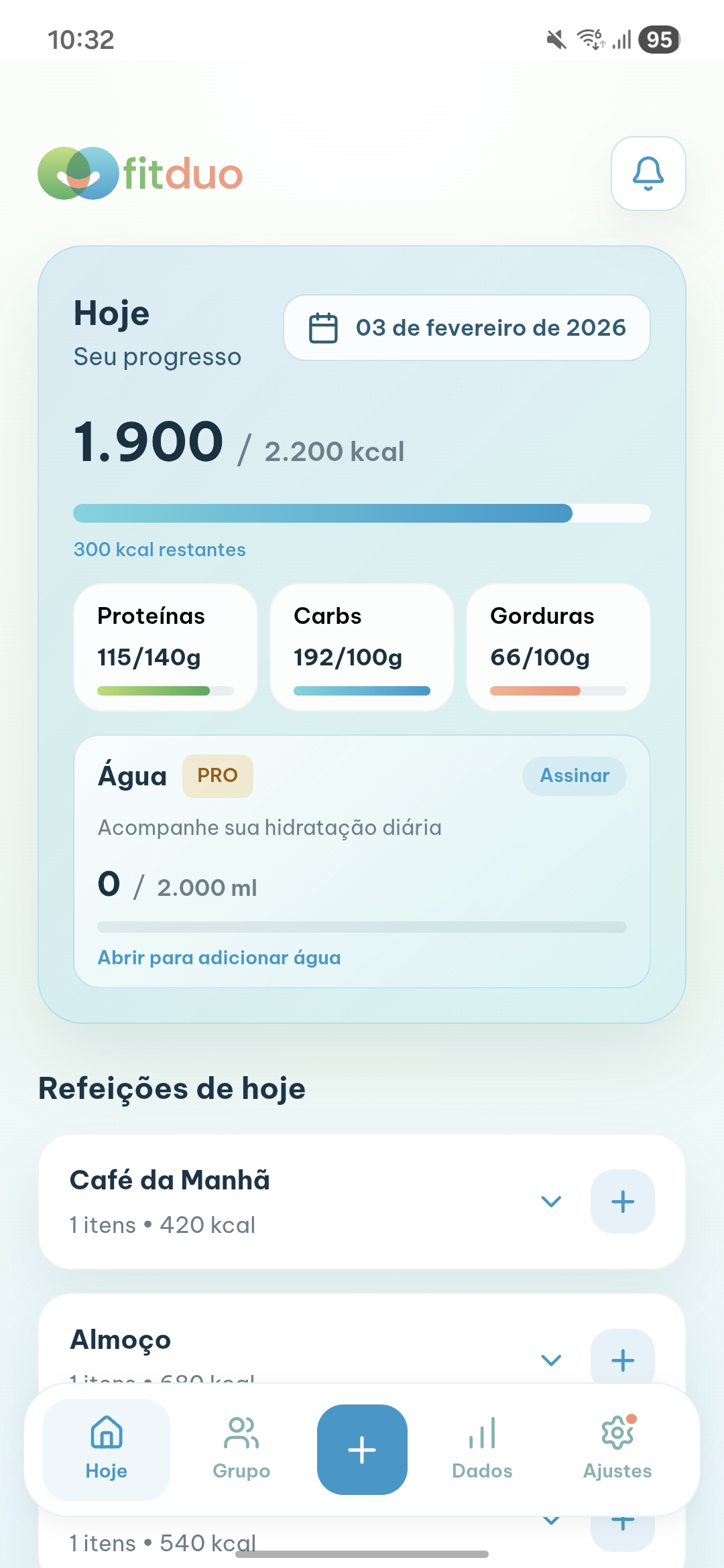Open the calendar date picker icon
Screen dimensions: 724x1568
coord(323,327)
